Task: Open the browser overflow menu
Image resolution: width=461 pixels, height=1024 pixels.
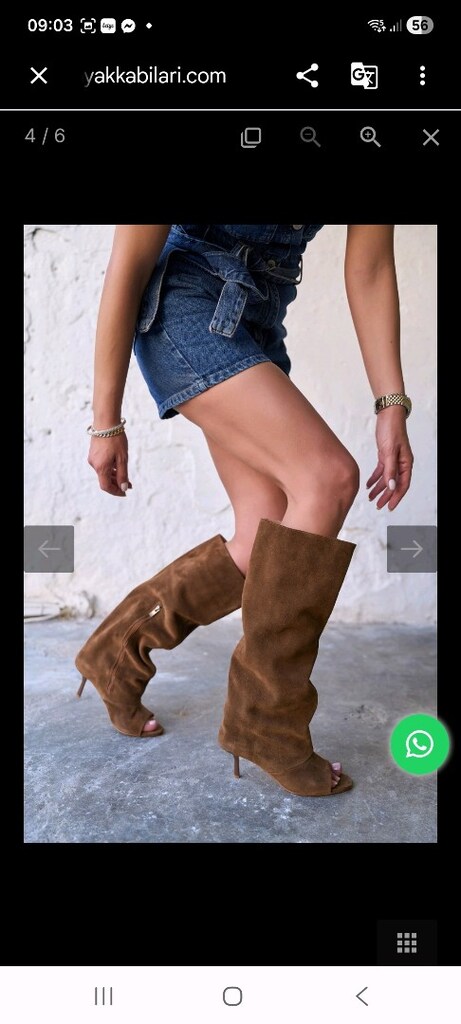Action: 422,76
